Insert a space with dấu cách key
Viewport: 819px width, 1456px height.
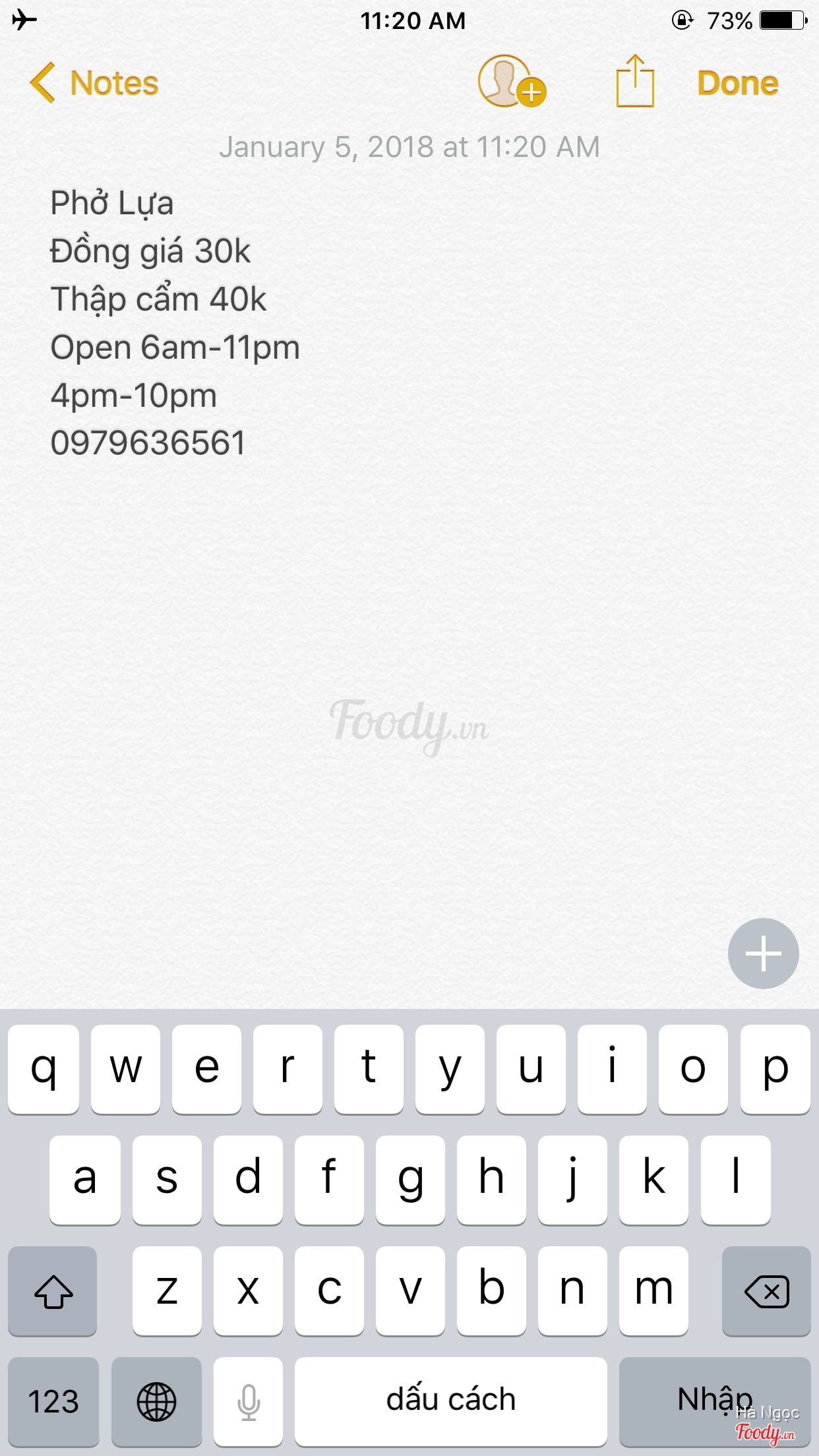tap(450, 1401)
